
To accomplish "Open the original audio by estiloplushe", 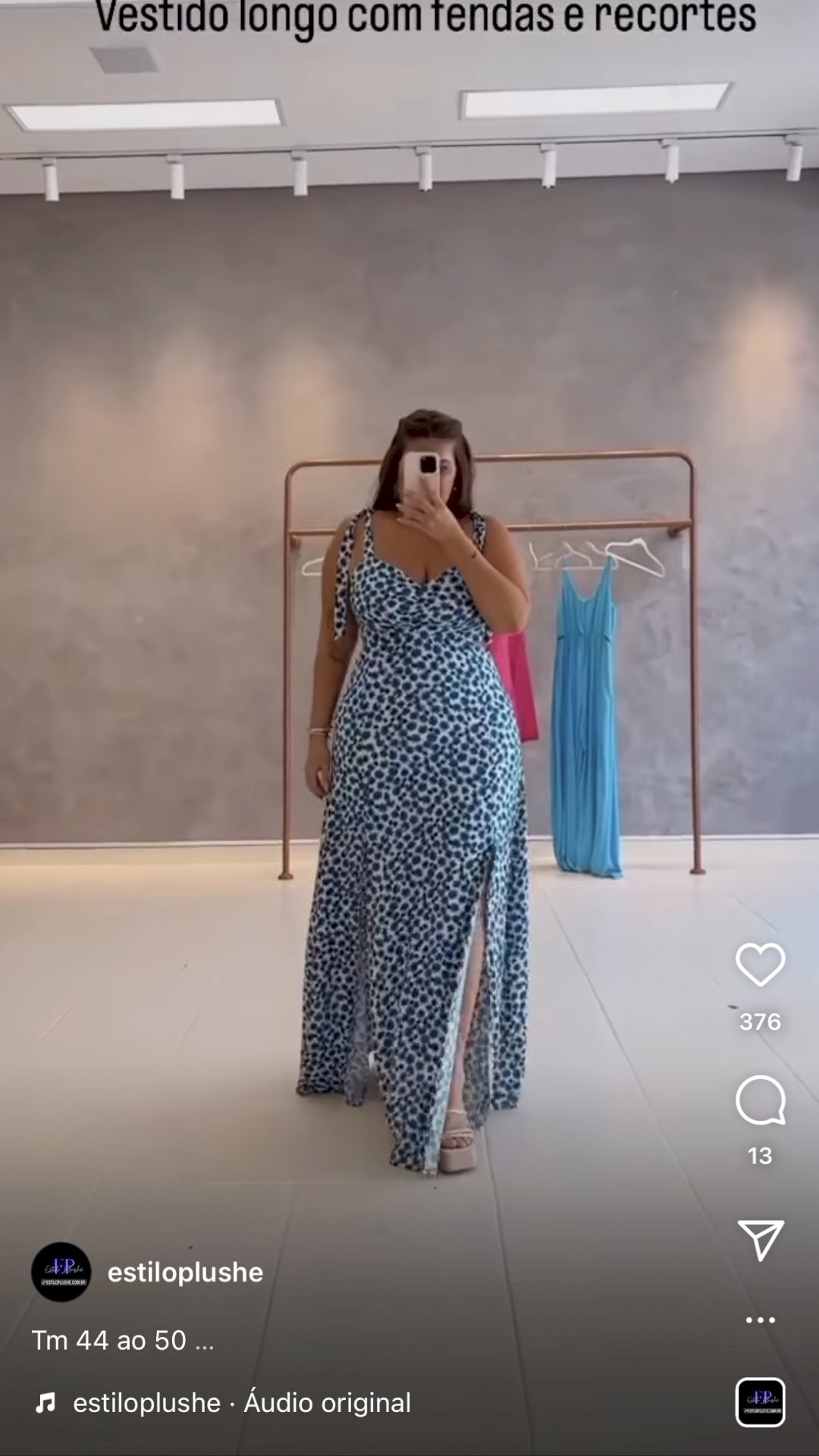I will click(x=241, y=1402).
